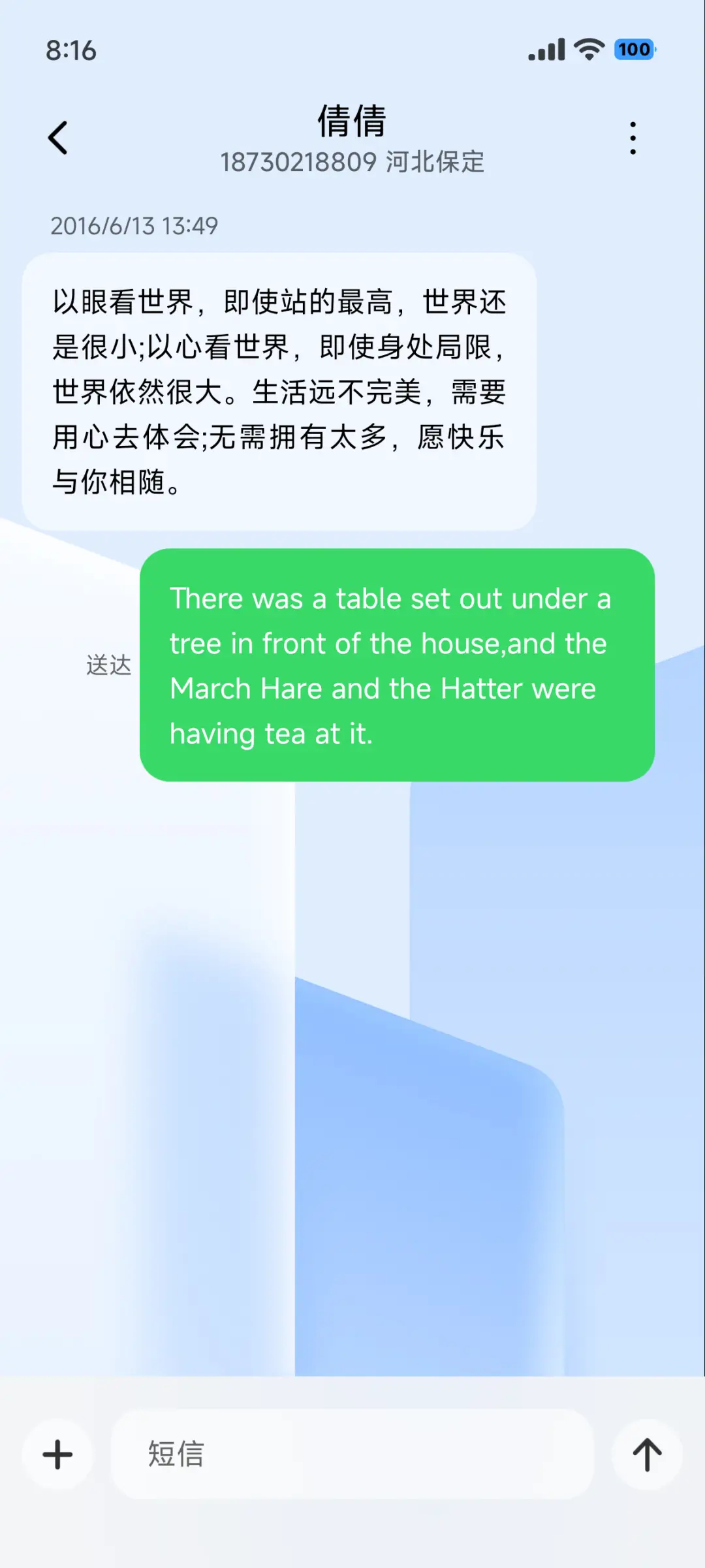Tap the contact name 倩倩
Viewport: 705px width, 1568px height.
tap(352, 121)
